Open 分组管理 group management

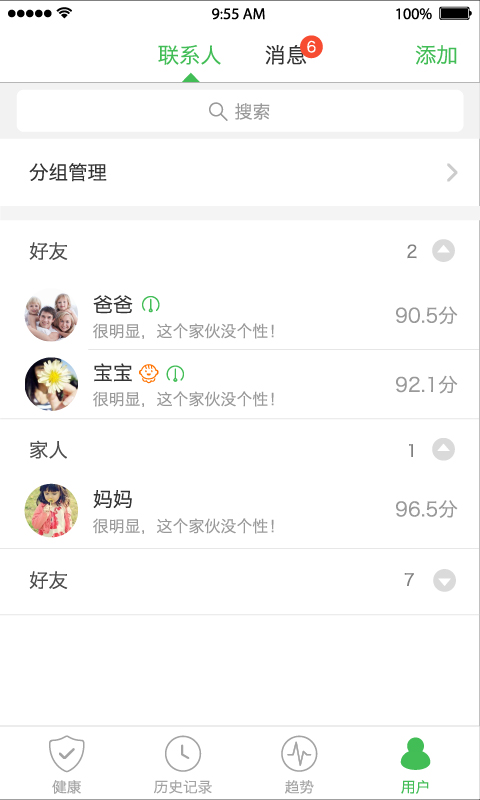[x=240, y=172]
